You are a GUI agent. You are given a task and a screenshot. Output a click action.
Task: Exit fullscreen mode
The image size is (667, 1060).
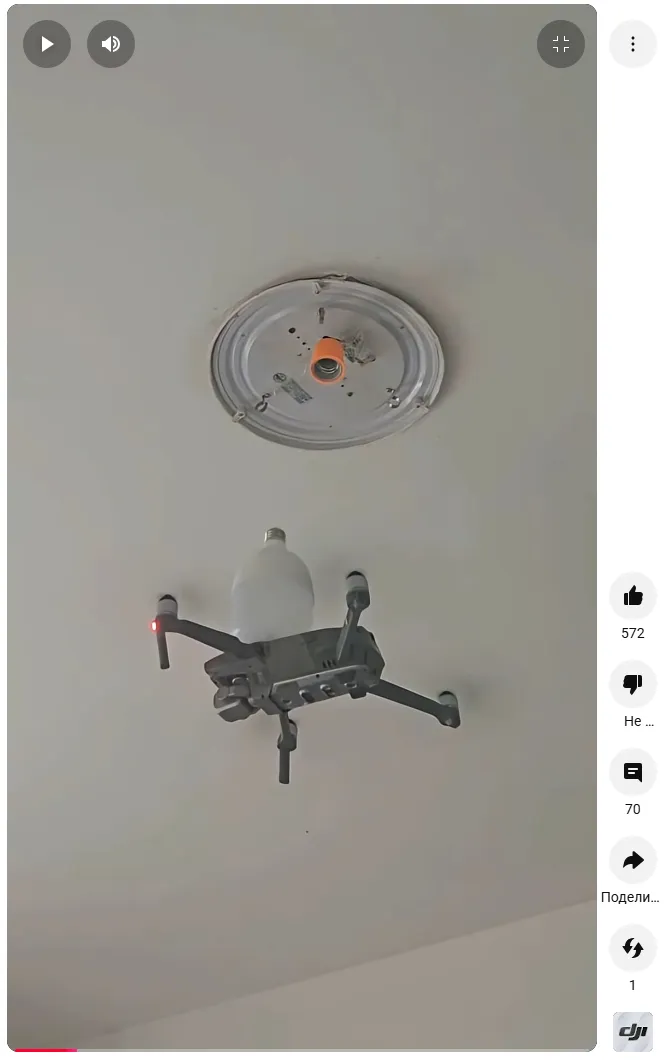[561, 44]
